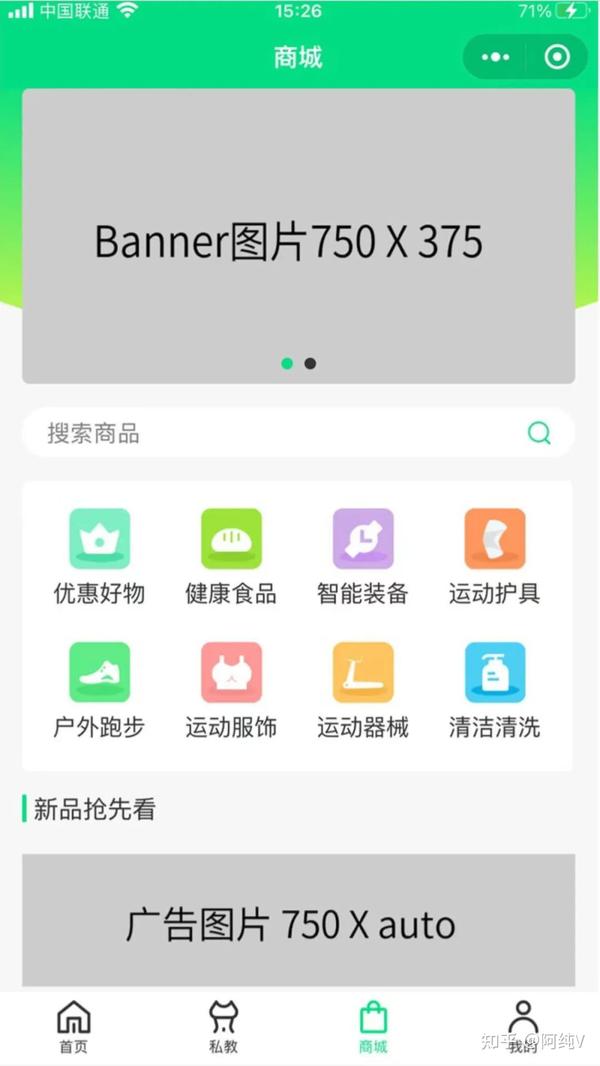Go to the 我的 tab

(x=523, y=1027)
